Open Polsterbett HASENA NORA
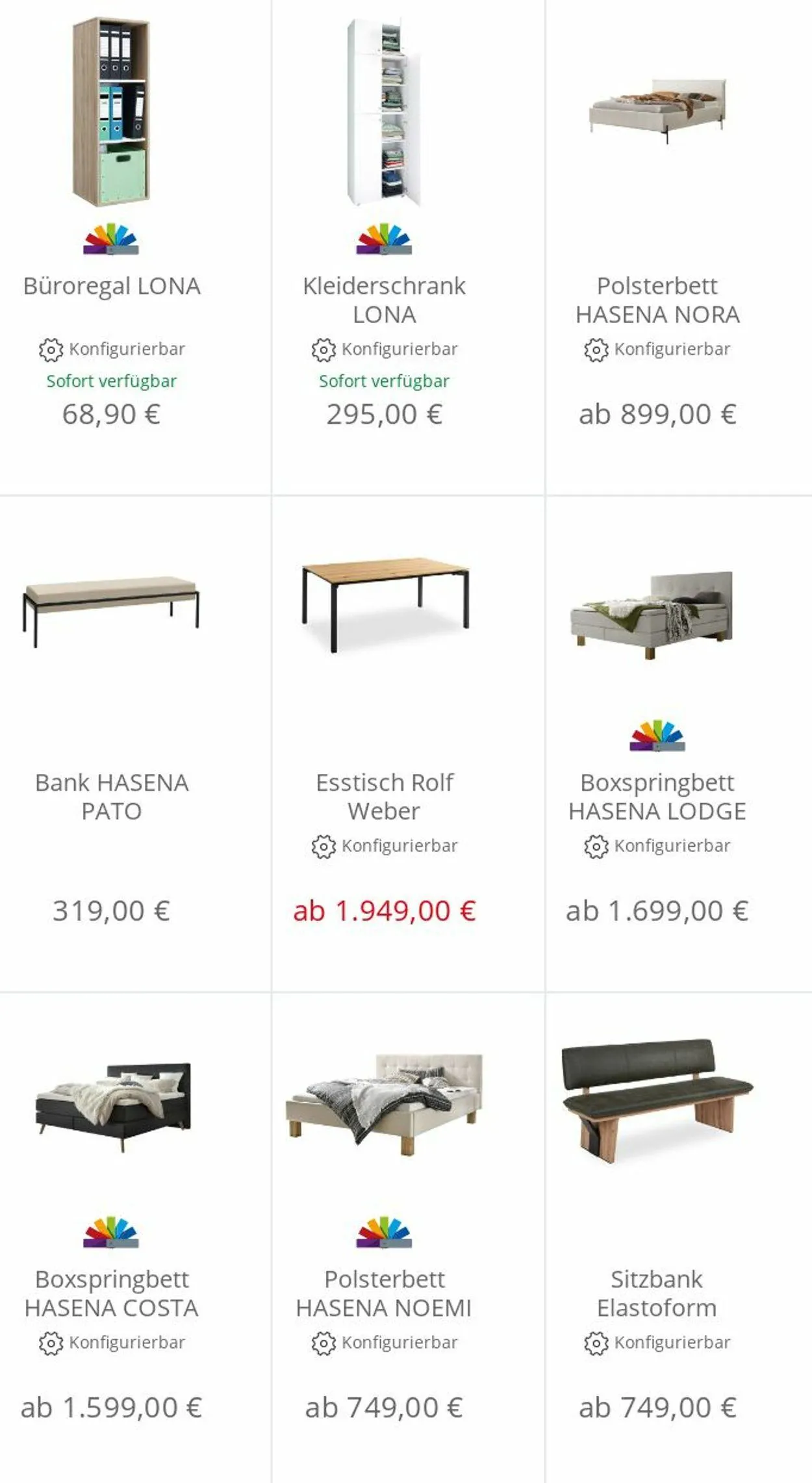 (x=657, y=300)
